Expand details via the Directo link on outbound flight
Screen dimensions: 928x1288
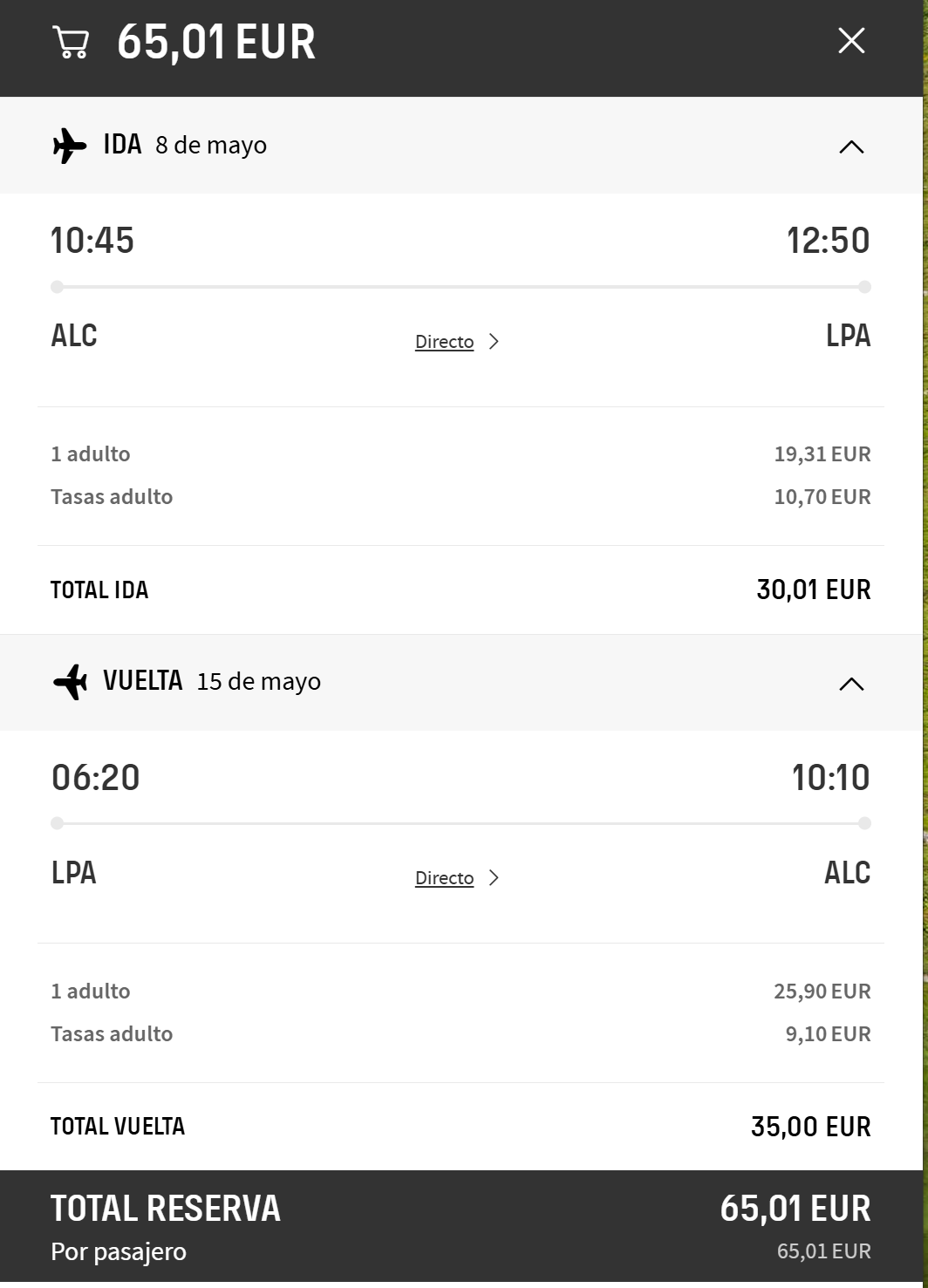[x=445, y=342]
